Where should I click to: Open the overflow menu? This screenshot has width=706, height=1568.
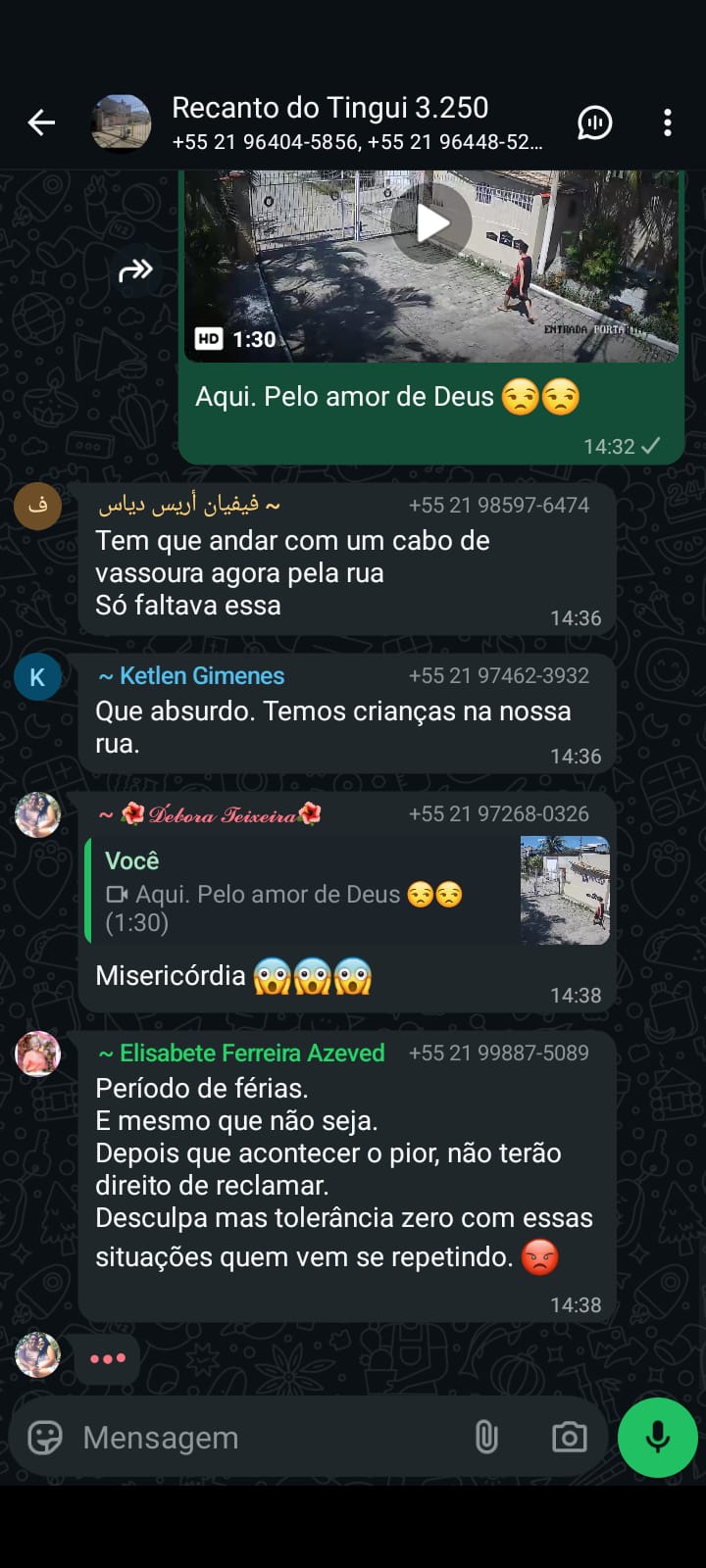(667, 122)
